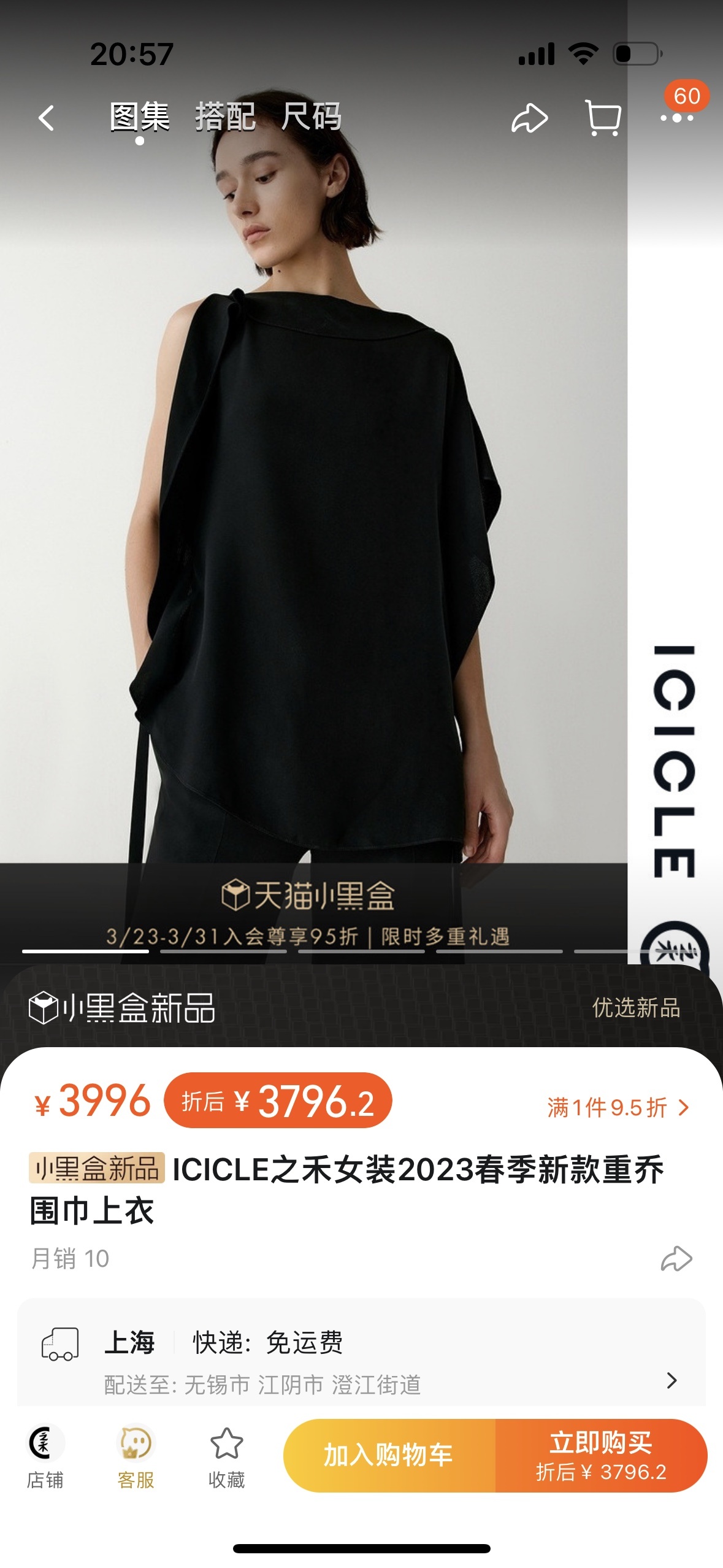Open 优选新品 in 小黑盒新品 banner
This screenshot has height=1568, width=723.
(636, 1008)
